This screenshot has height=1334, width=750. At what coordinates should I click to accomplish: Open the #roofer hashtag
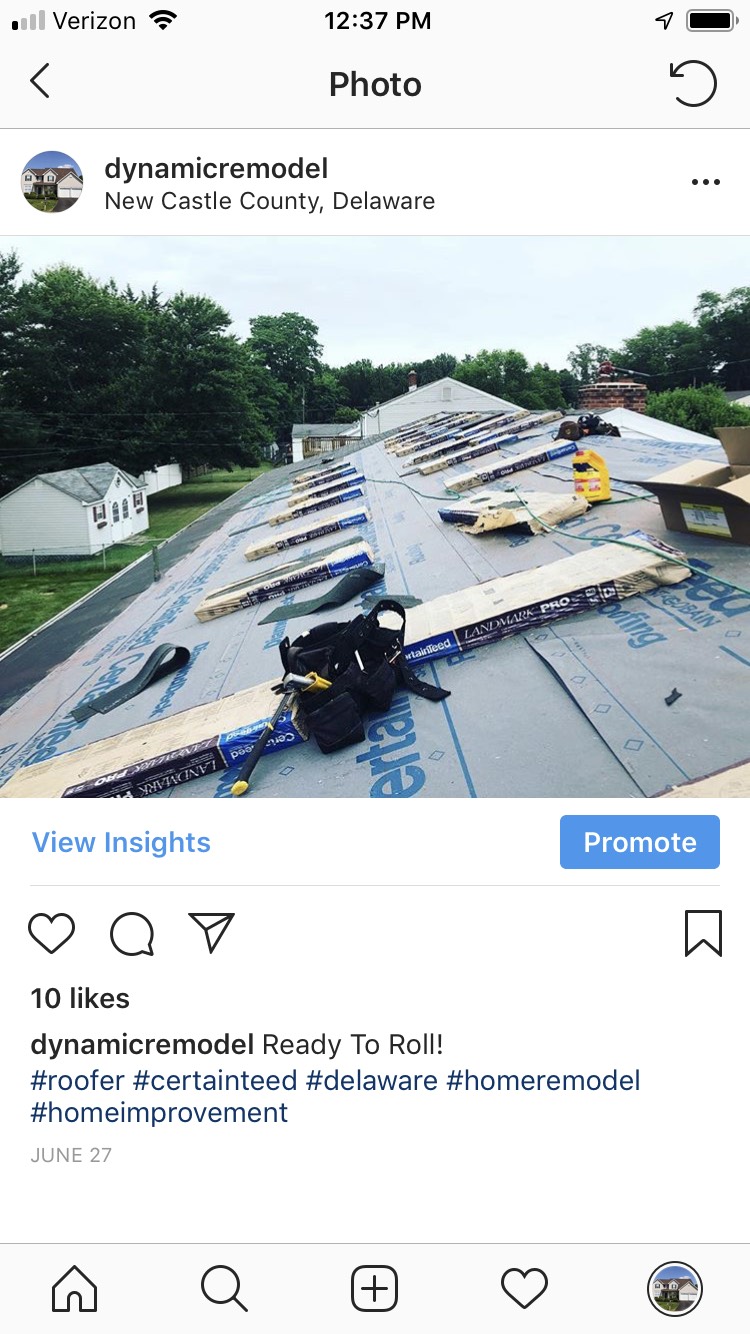78,1080
